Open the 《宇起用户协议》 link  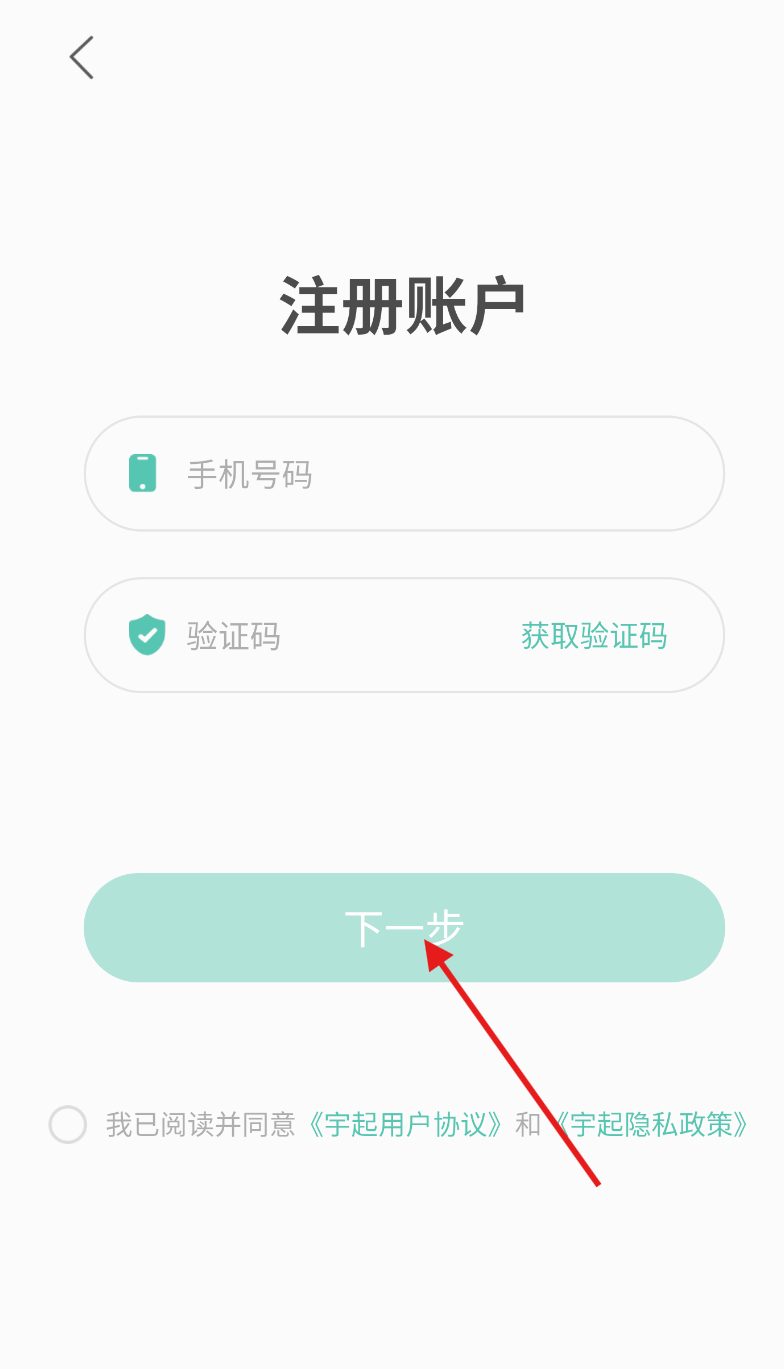coord(405,1124)
